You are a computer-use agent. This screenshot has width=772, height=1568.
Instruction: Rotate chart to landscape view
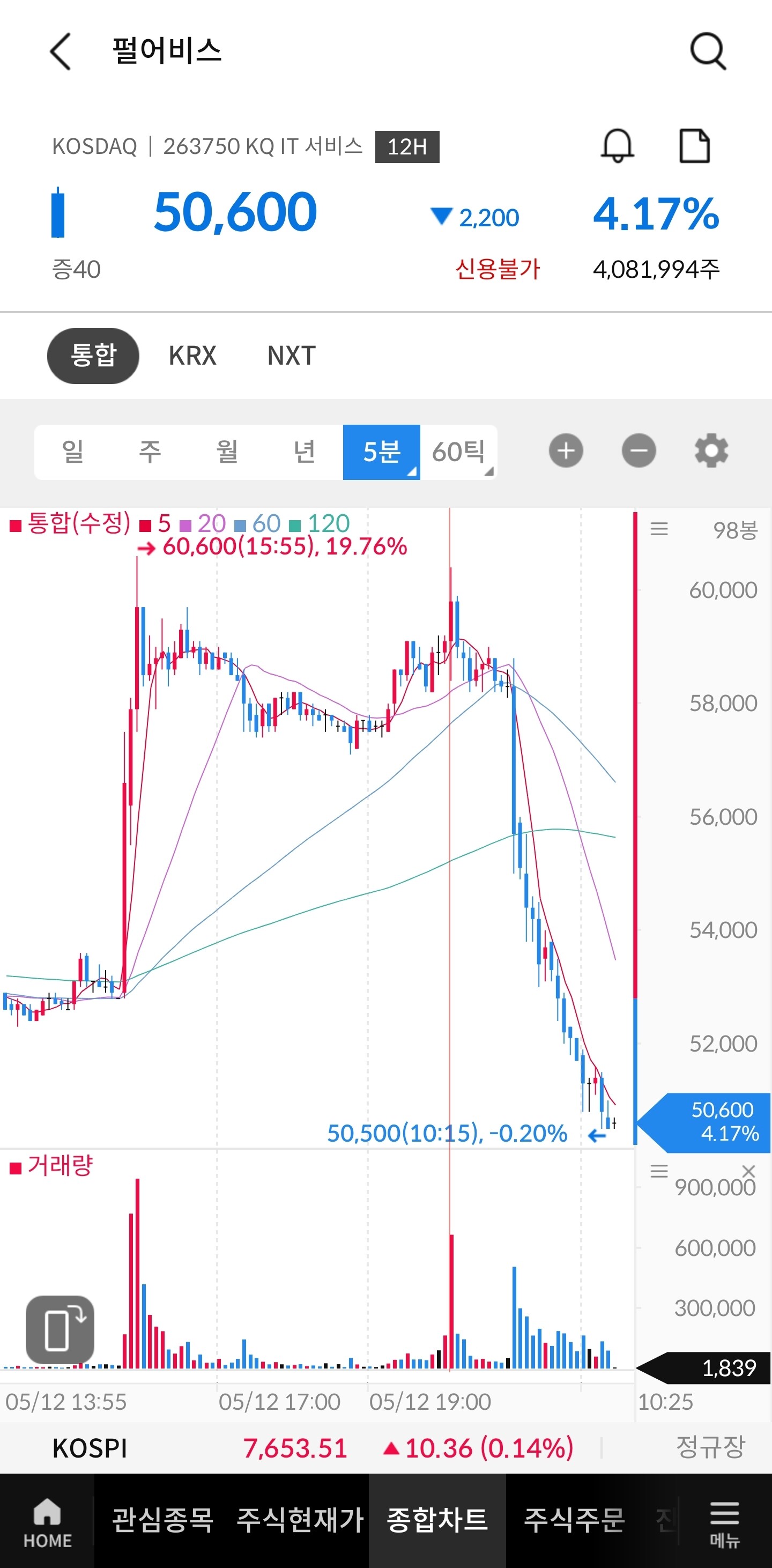(x=60, y=1329)
